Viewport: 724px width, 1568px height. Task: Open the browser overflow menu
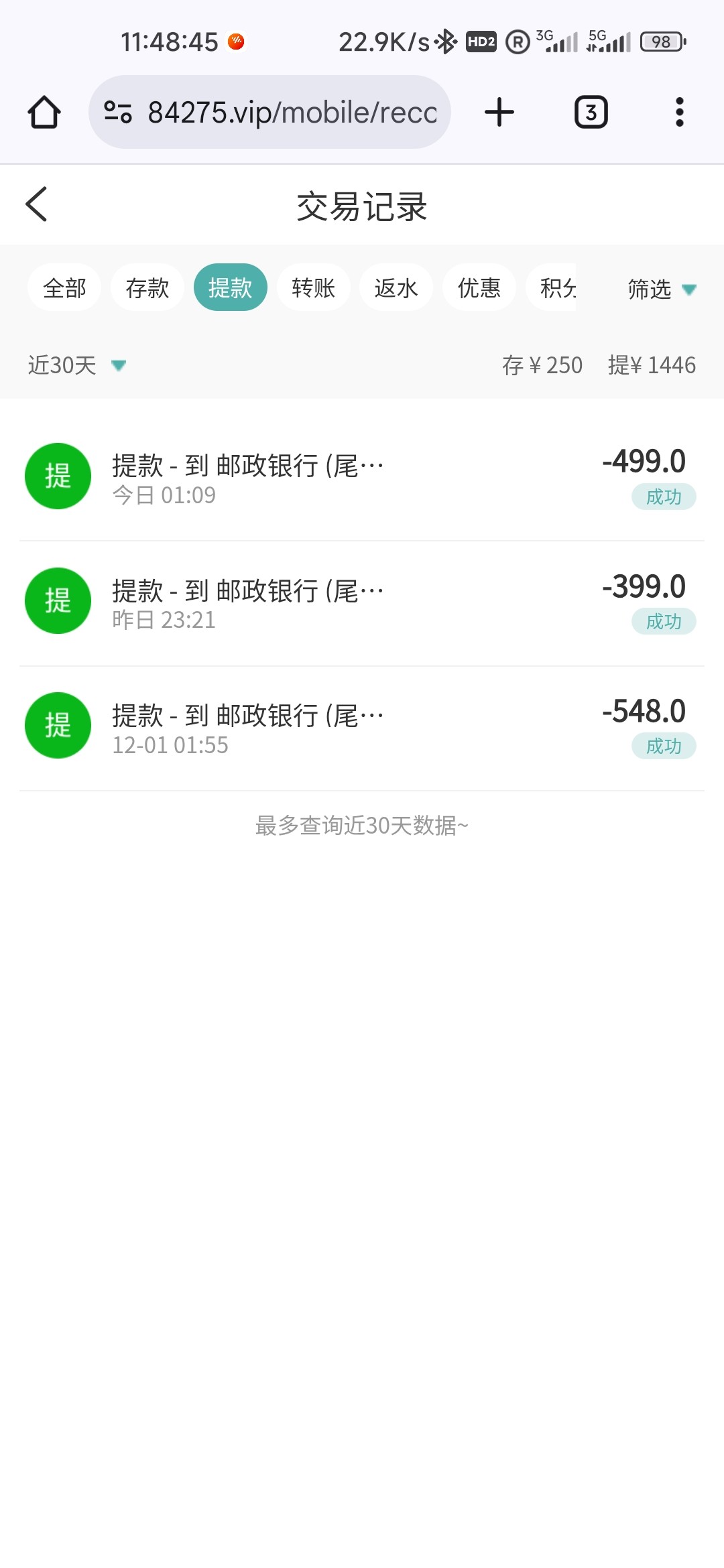coord(679,112)
